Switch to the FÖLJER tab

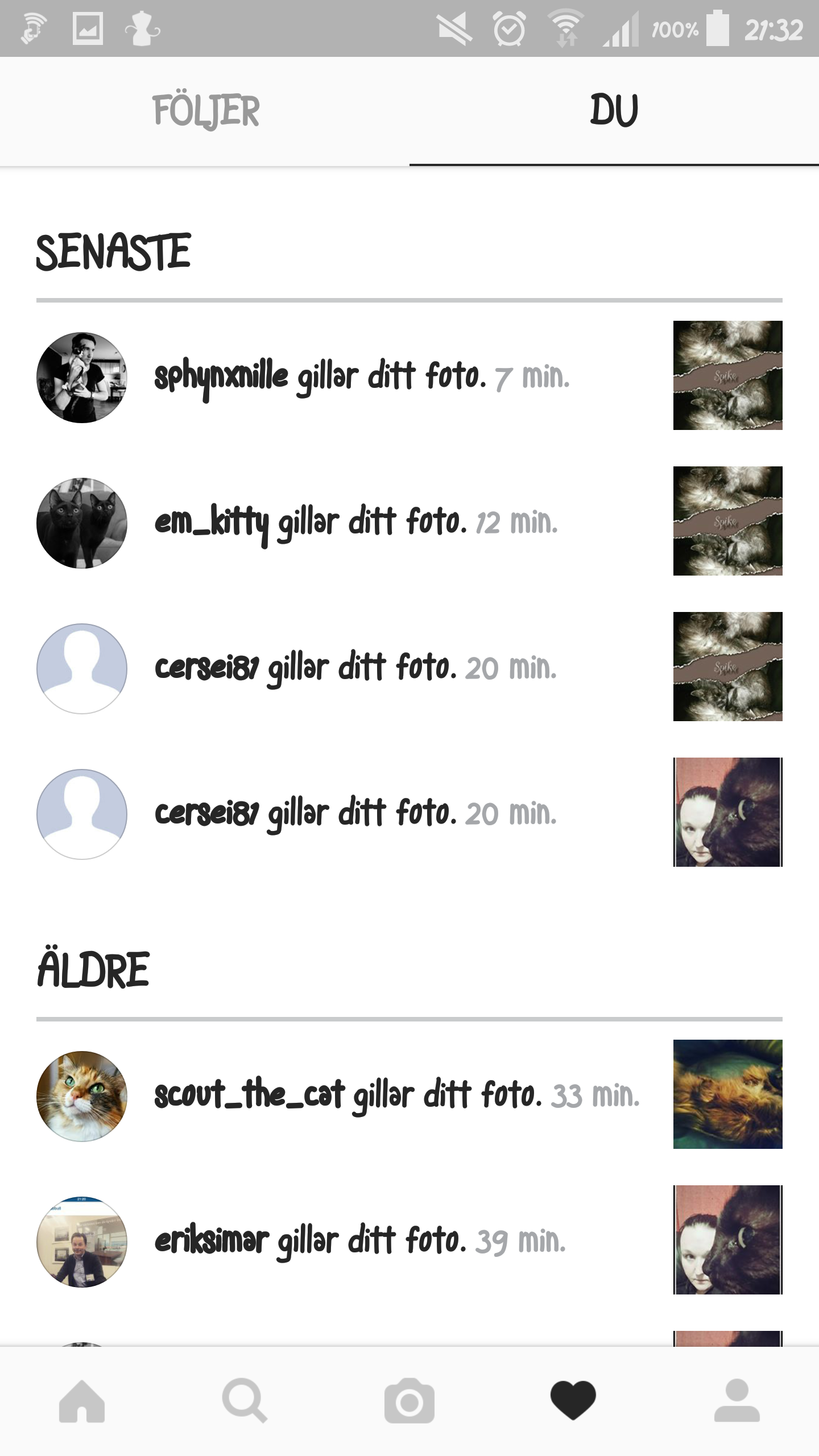pos(205,111)
